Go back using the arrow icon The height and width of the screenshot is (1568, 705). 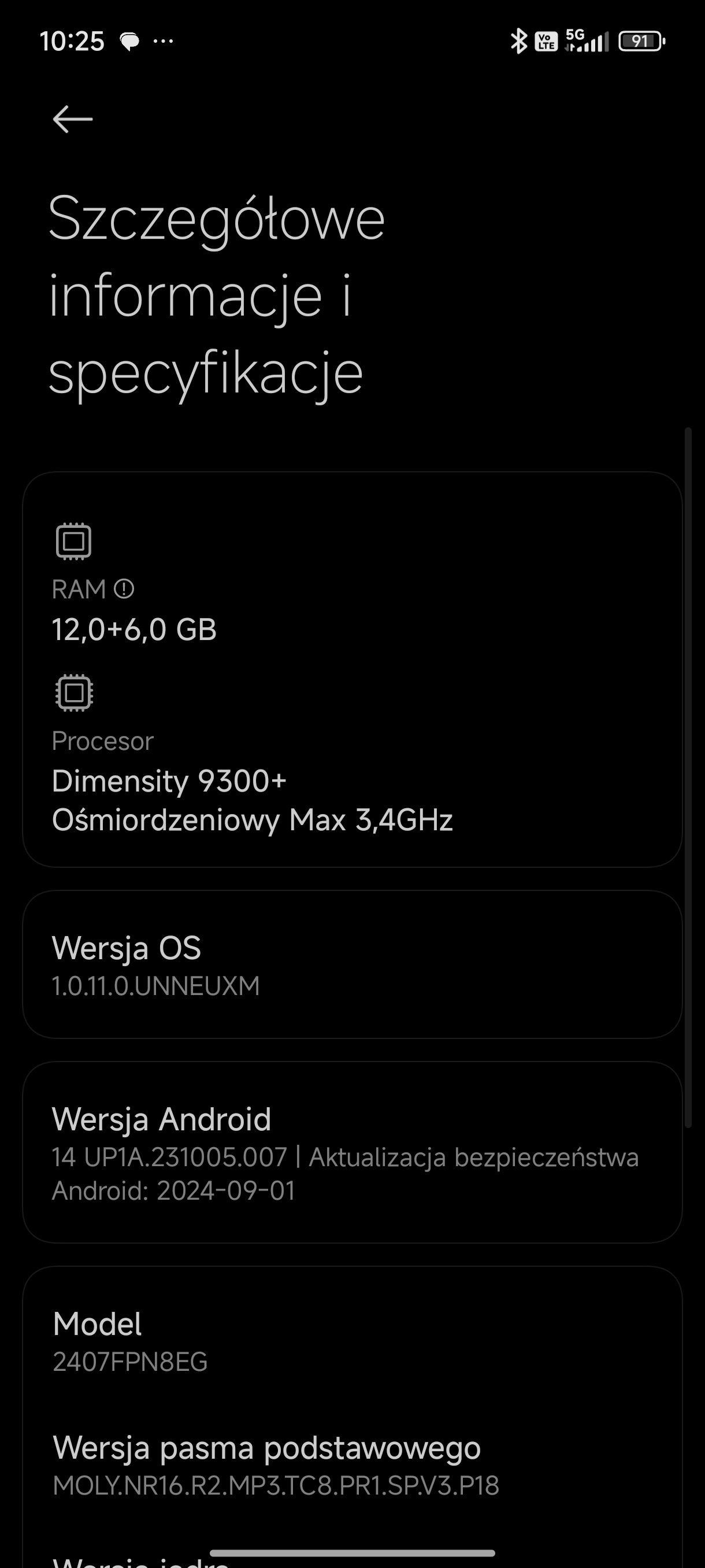(72, 119)
